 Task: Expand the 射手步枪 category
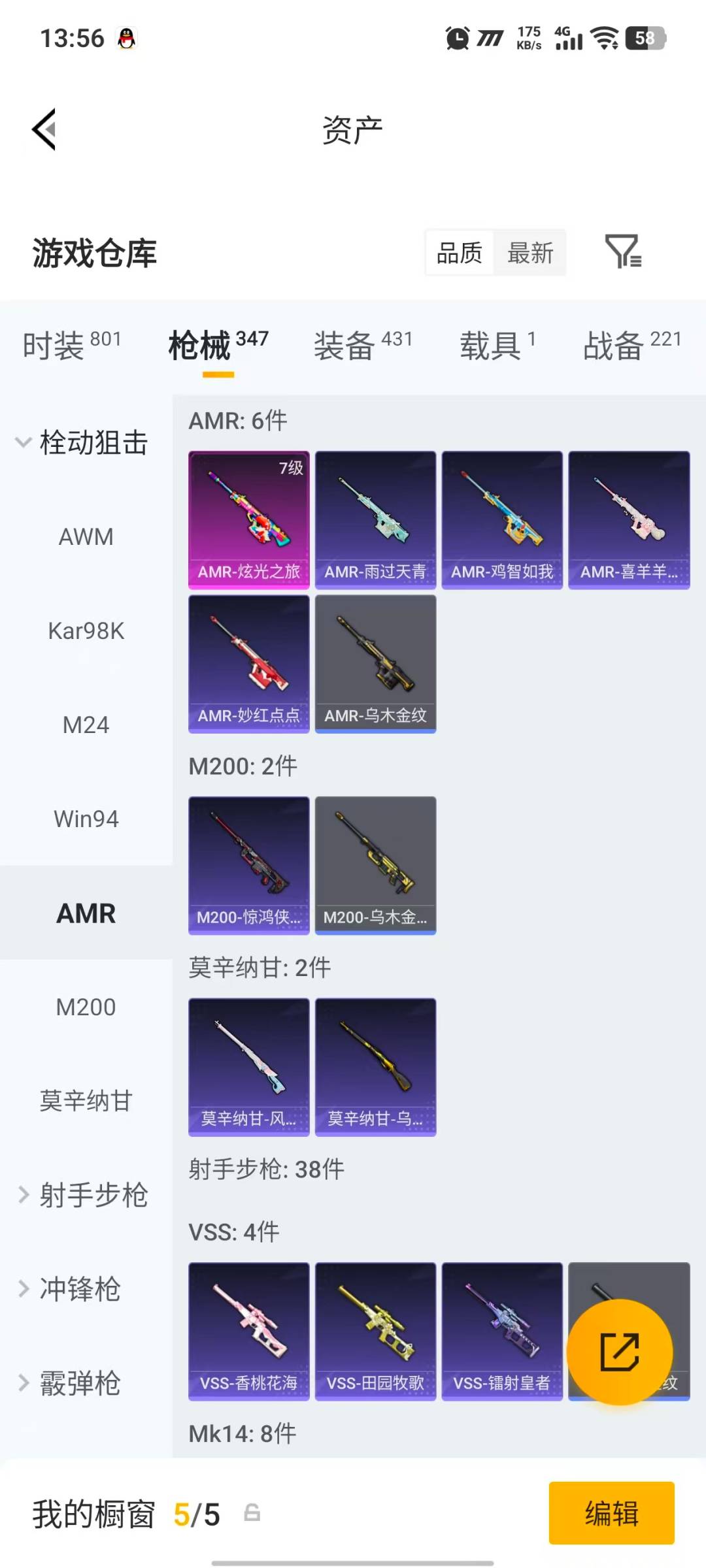coord(83,1195)
